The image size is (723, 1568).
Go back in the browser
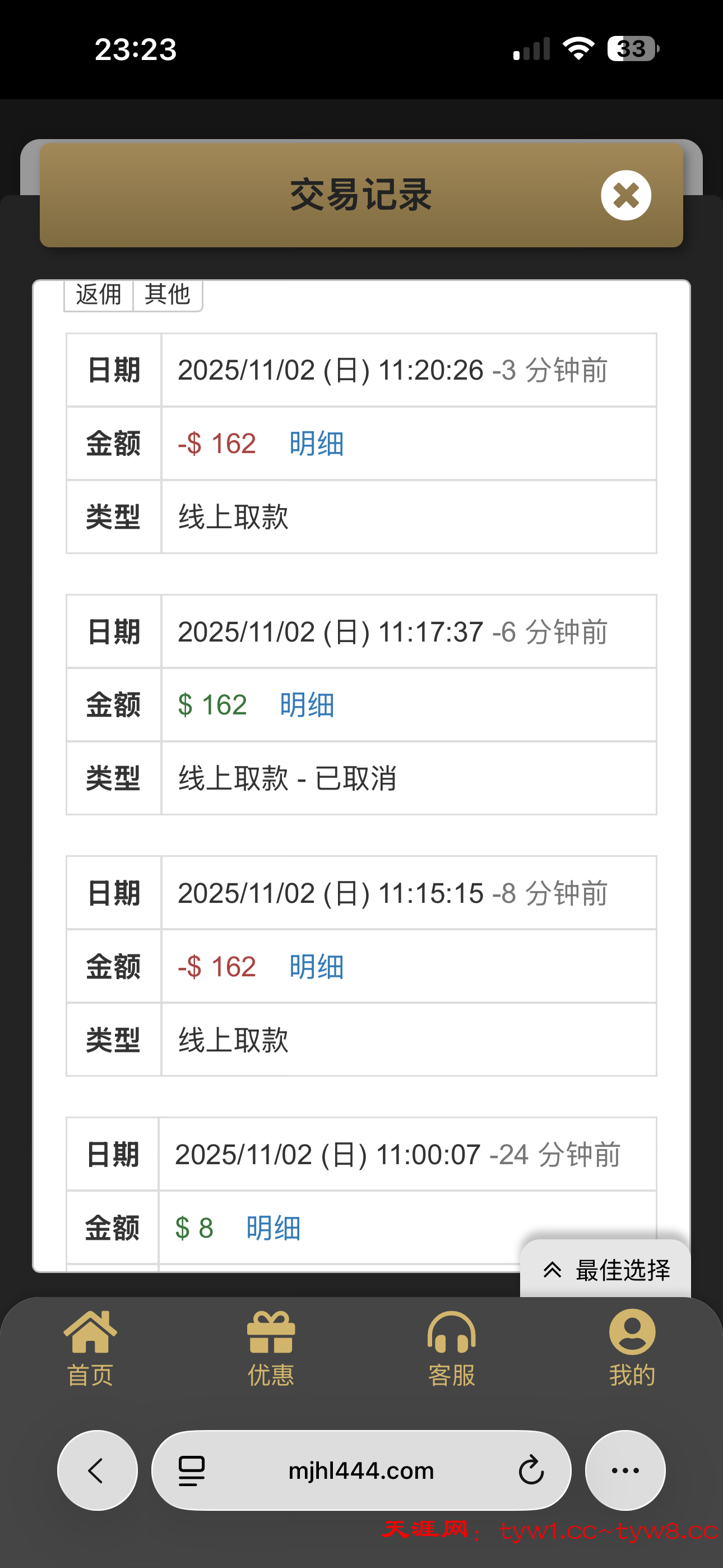click(98, 1470)
